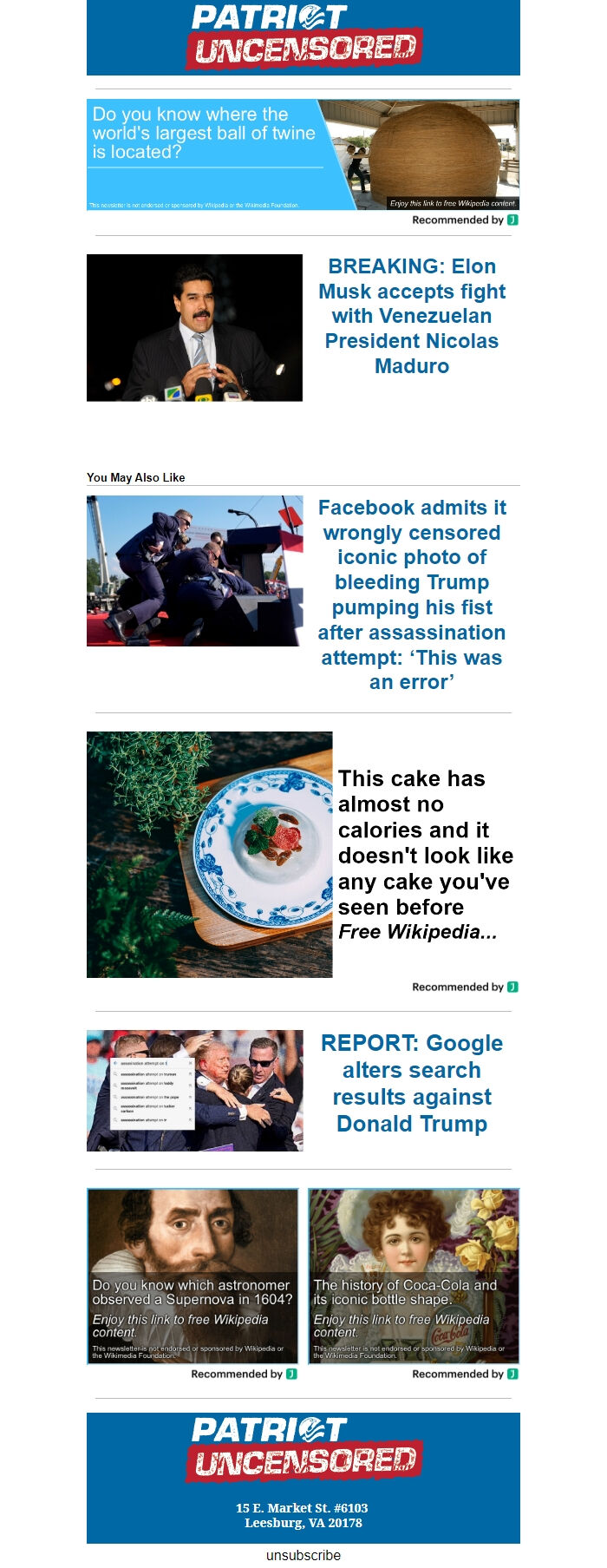Tap the Nicolas Maduro photo

coord(194,328)
